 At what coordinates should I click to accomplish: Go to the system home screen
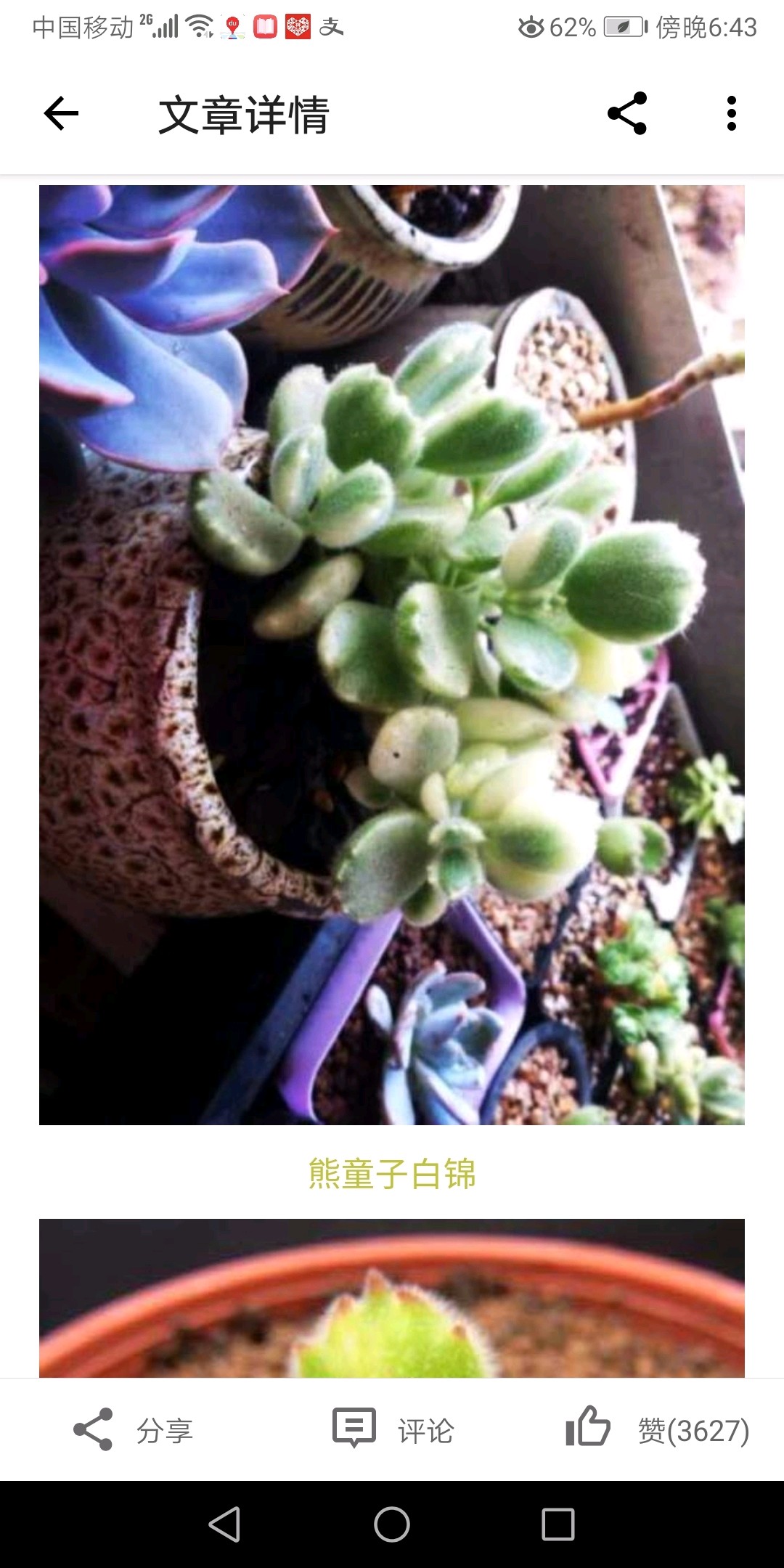tap(392, 1524)
